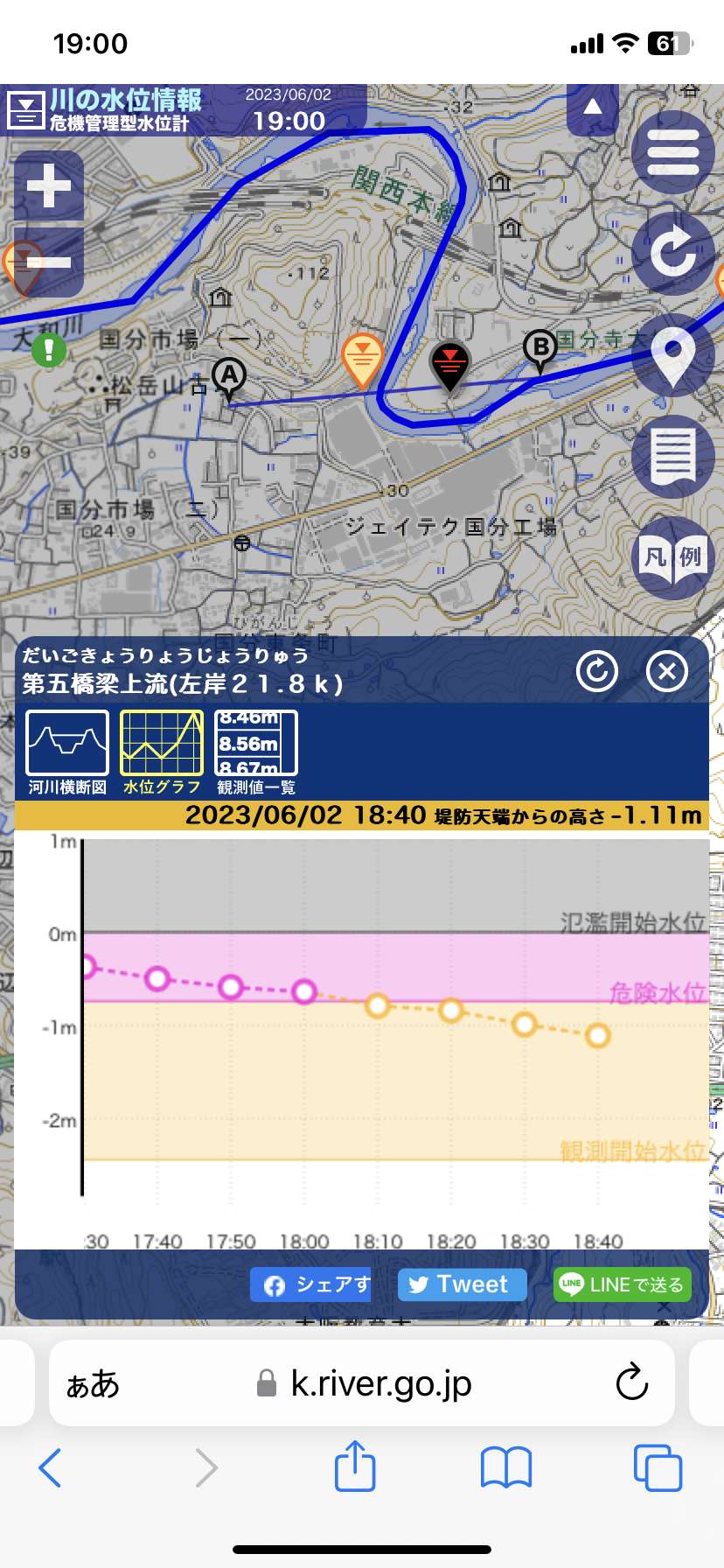Refresh the 第五橋梁上流 panel
Viewport: 724px width, 1568px height.
(597, 671)
